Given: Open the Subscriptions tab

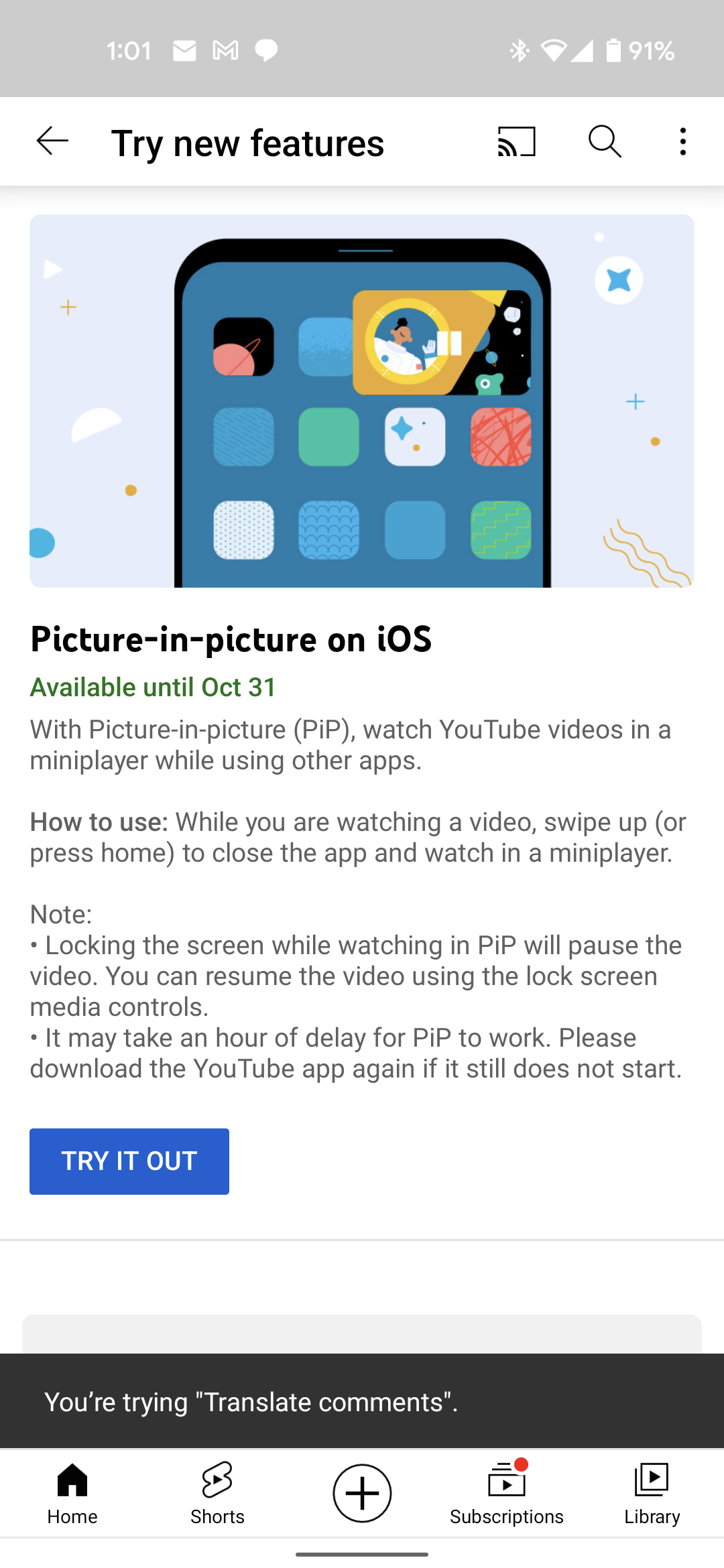Looking at the screenshot, I should (x=507, y=1493).
